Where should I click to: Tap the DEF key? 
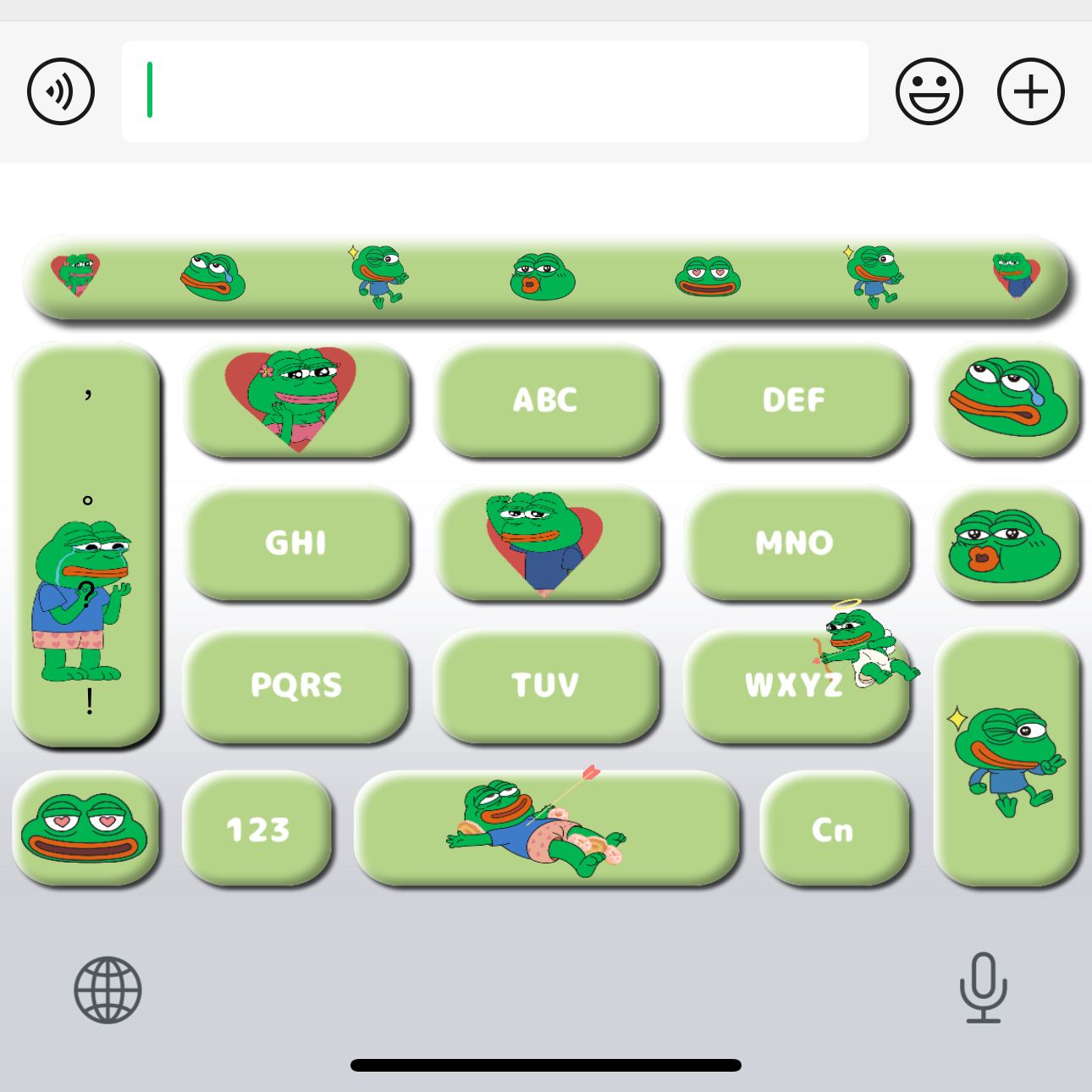[x=795, y=400]
